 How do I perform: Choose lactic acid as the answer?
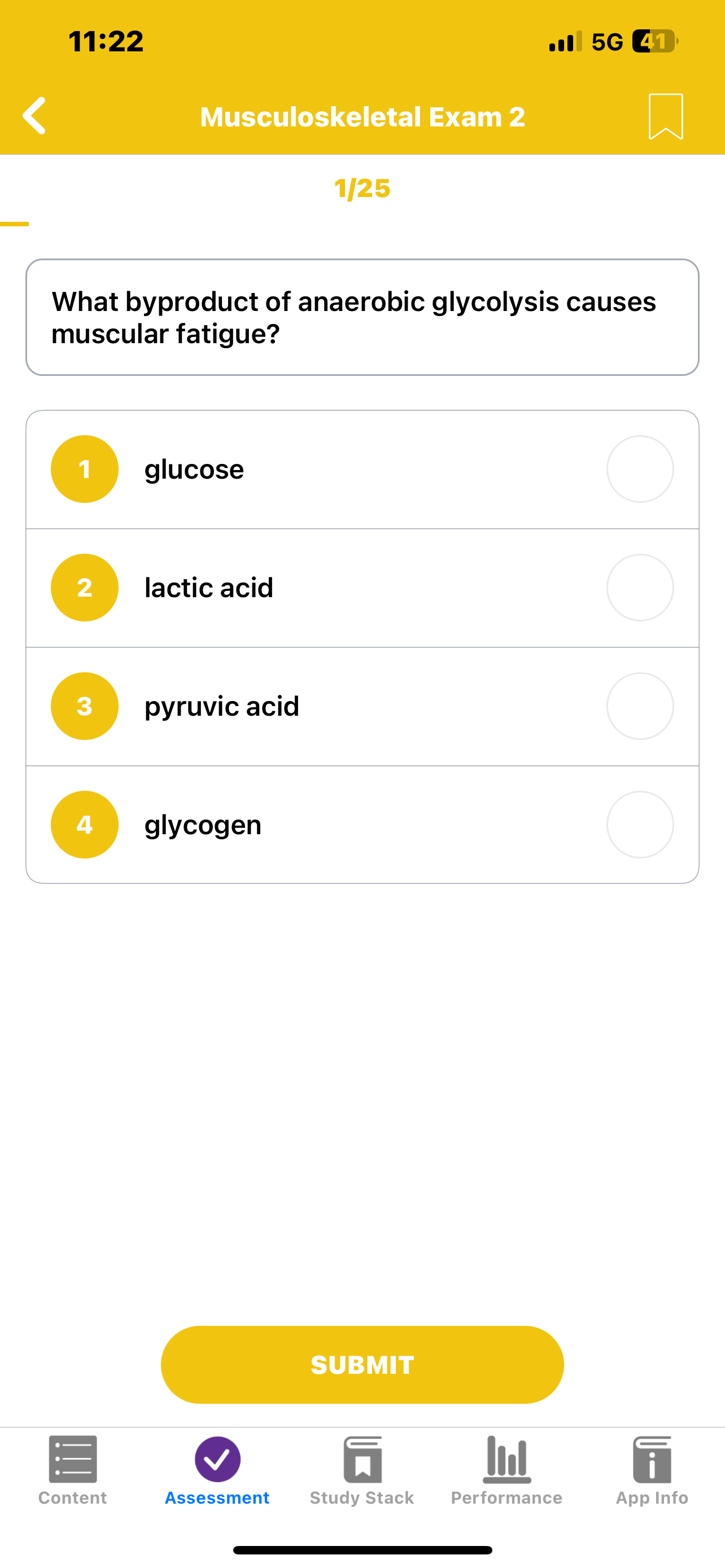[x=640, y=588]
